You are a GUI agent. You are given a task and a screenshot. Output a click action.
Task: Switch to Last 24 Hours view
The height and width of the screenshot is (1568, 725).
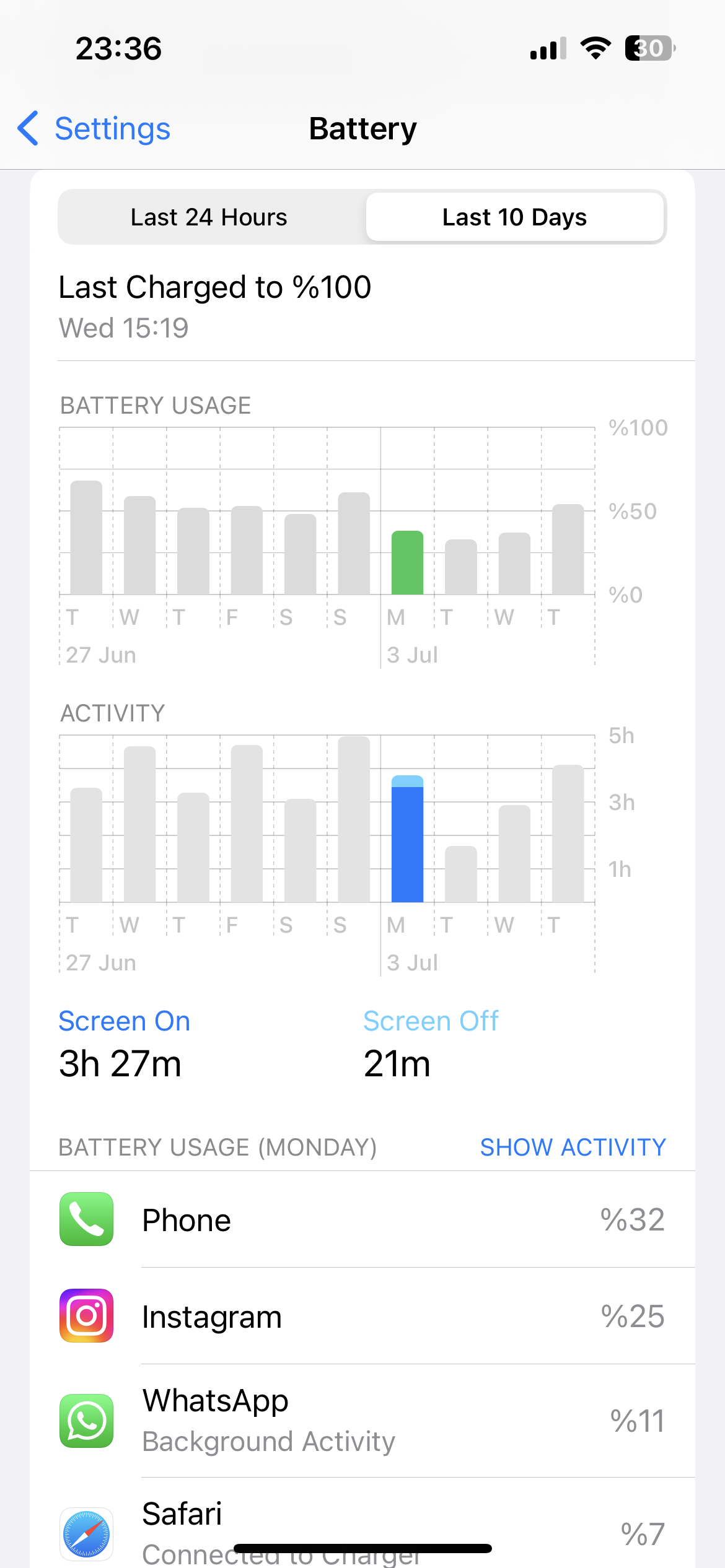coord(209,217)
